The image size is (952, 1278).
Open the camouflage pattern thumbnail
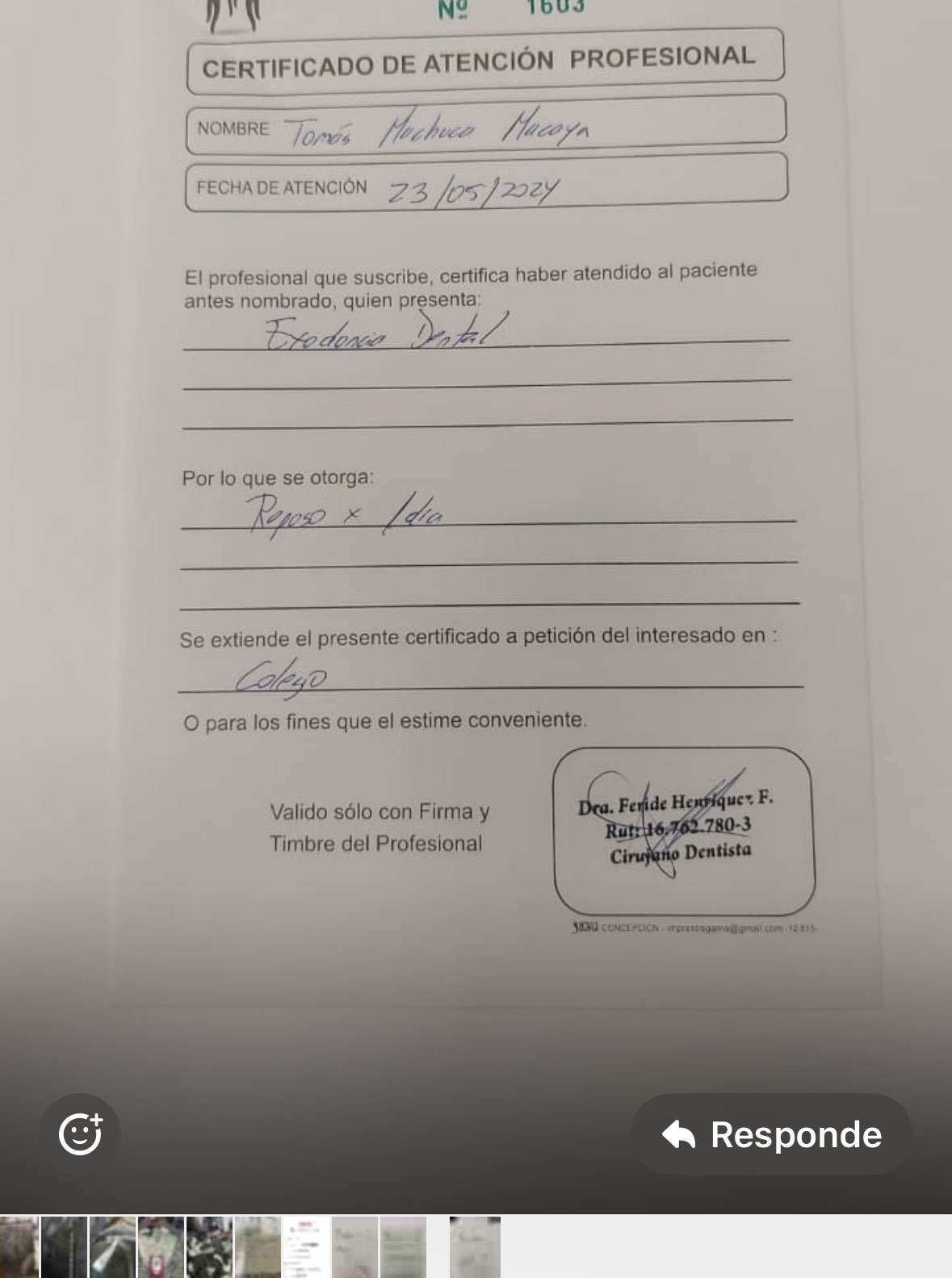209,1247
